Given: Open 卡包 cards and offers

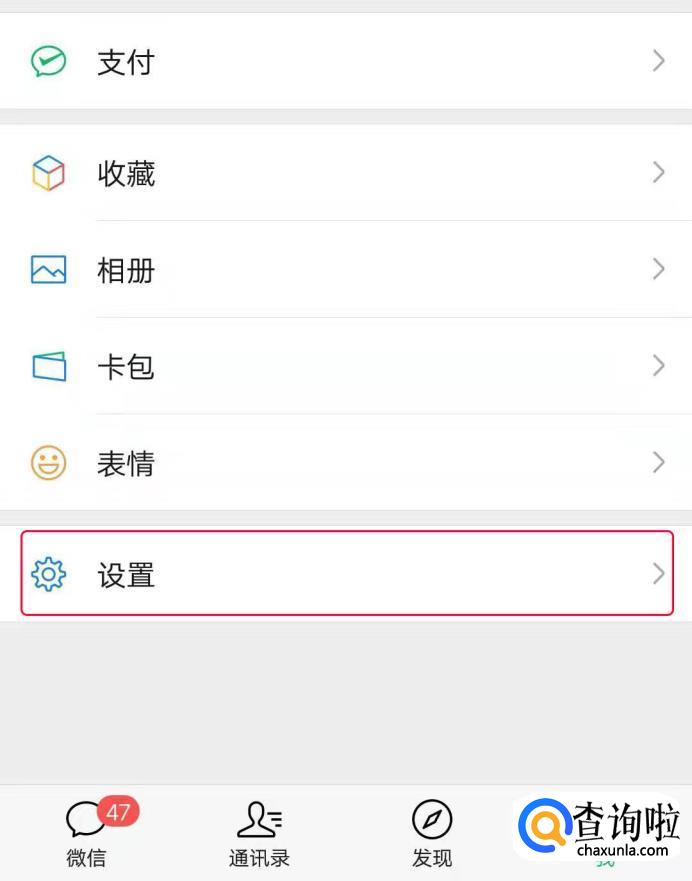Looking at the screenshot, I should (346, 366).
